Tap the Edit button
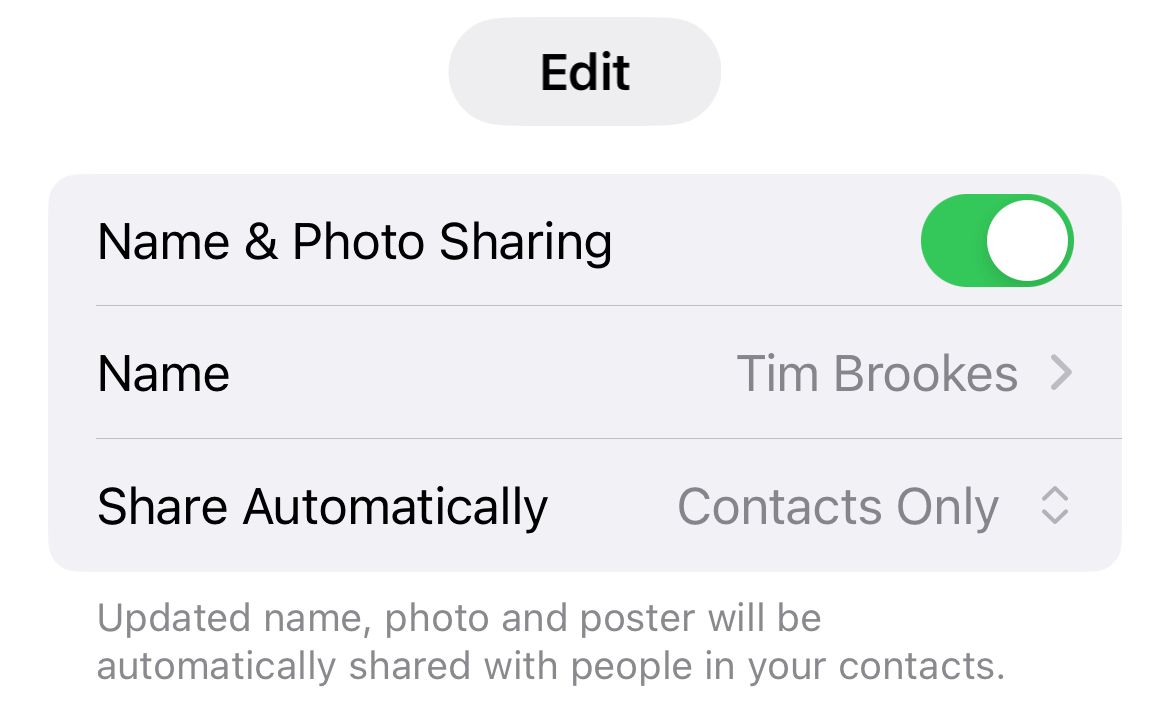The image size is (1170, 725). 584,72
